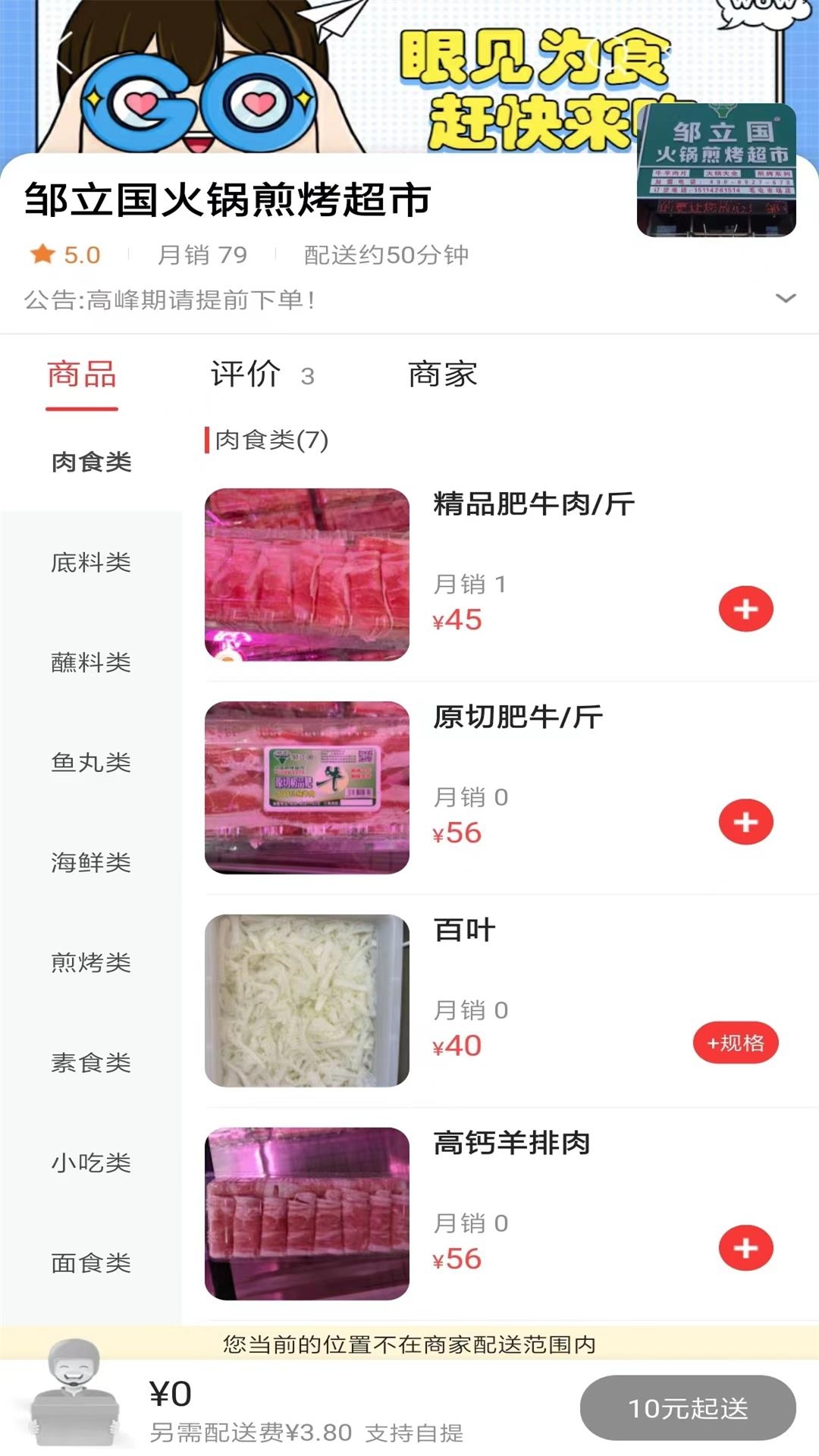Add 原切肥牛 using red plus icon
The width and height of the screenshot is (819, 1456).
(746, 820)
